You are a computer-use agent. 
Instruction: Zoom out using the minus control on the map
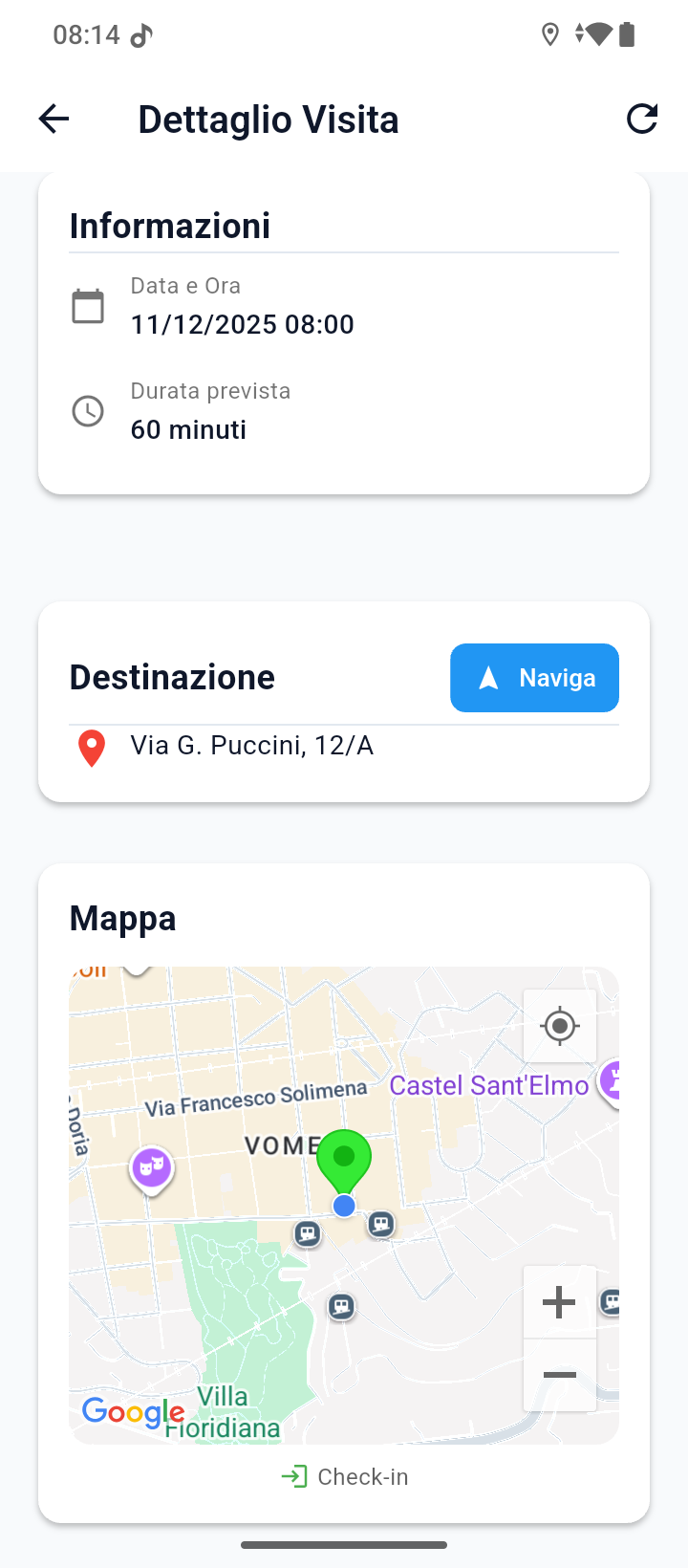[559, 1376]
